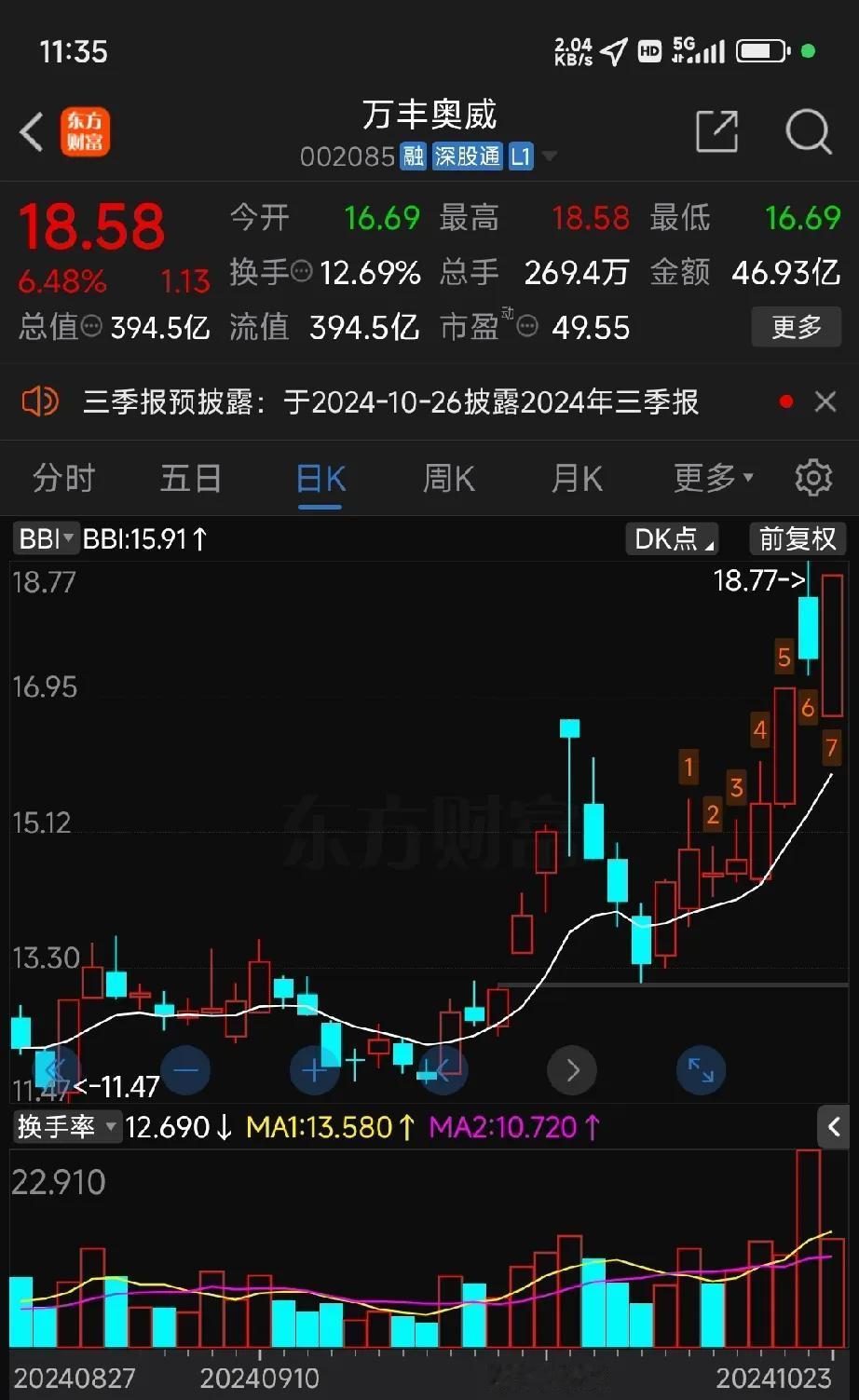The image size is (859, 1400).
Task: Switch to the 五日 tab
Action: 191,479
